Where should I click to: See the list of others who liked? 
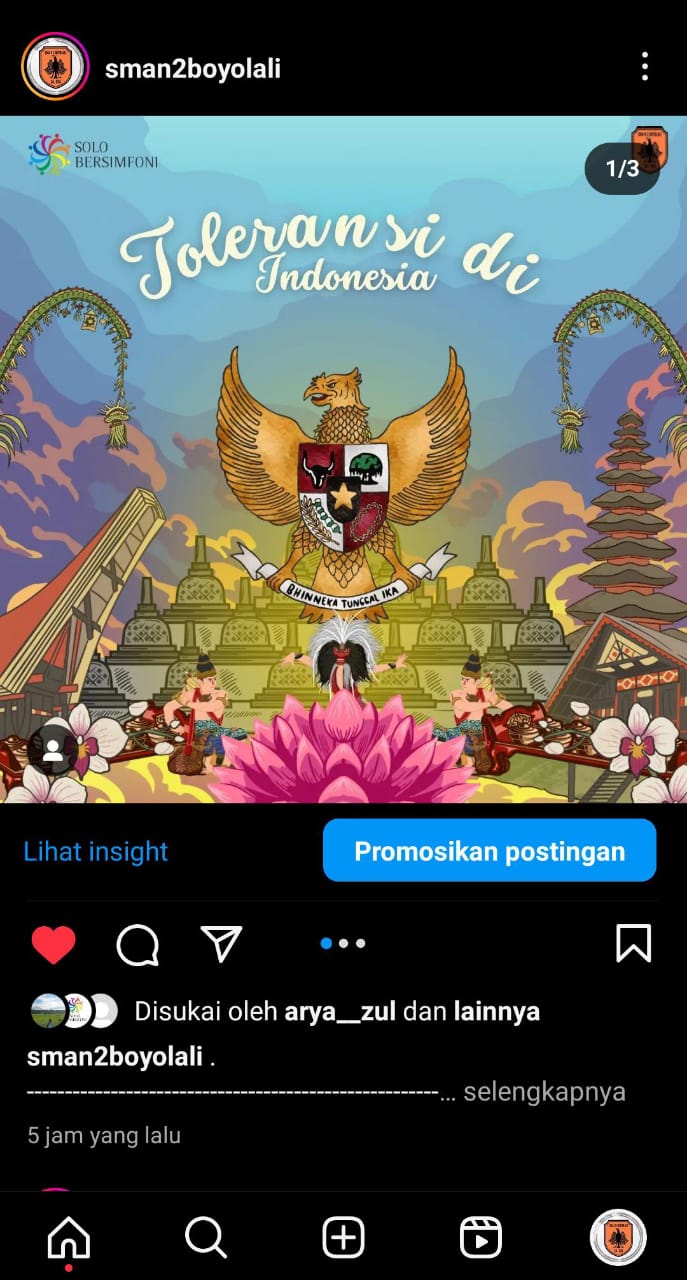495,1011
